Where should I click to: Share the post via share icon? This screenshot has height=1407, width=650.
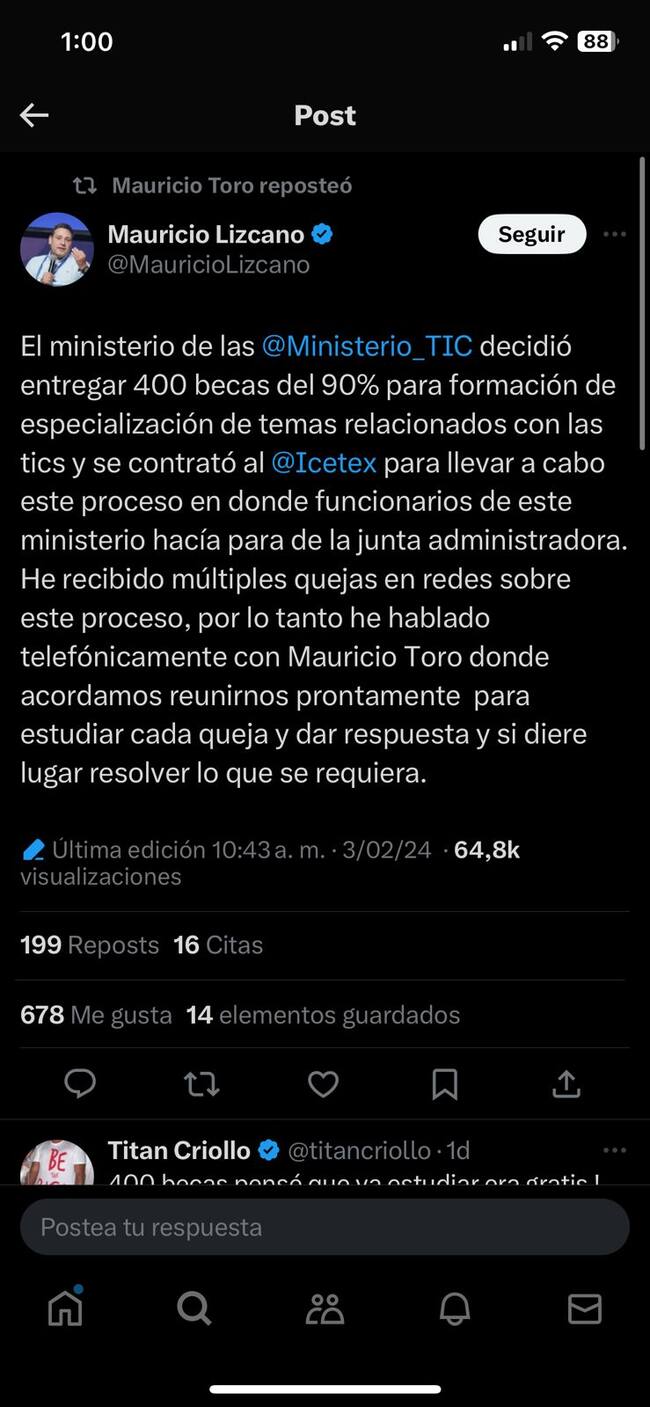click(x=566, y=1084)
